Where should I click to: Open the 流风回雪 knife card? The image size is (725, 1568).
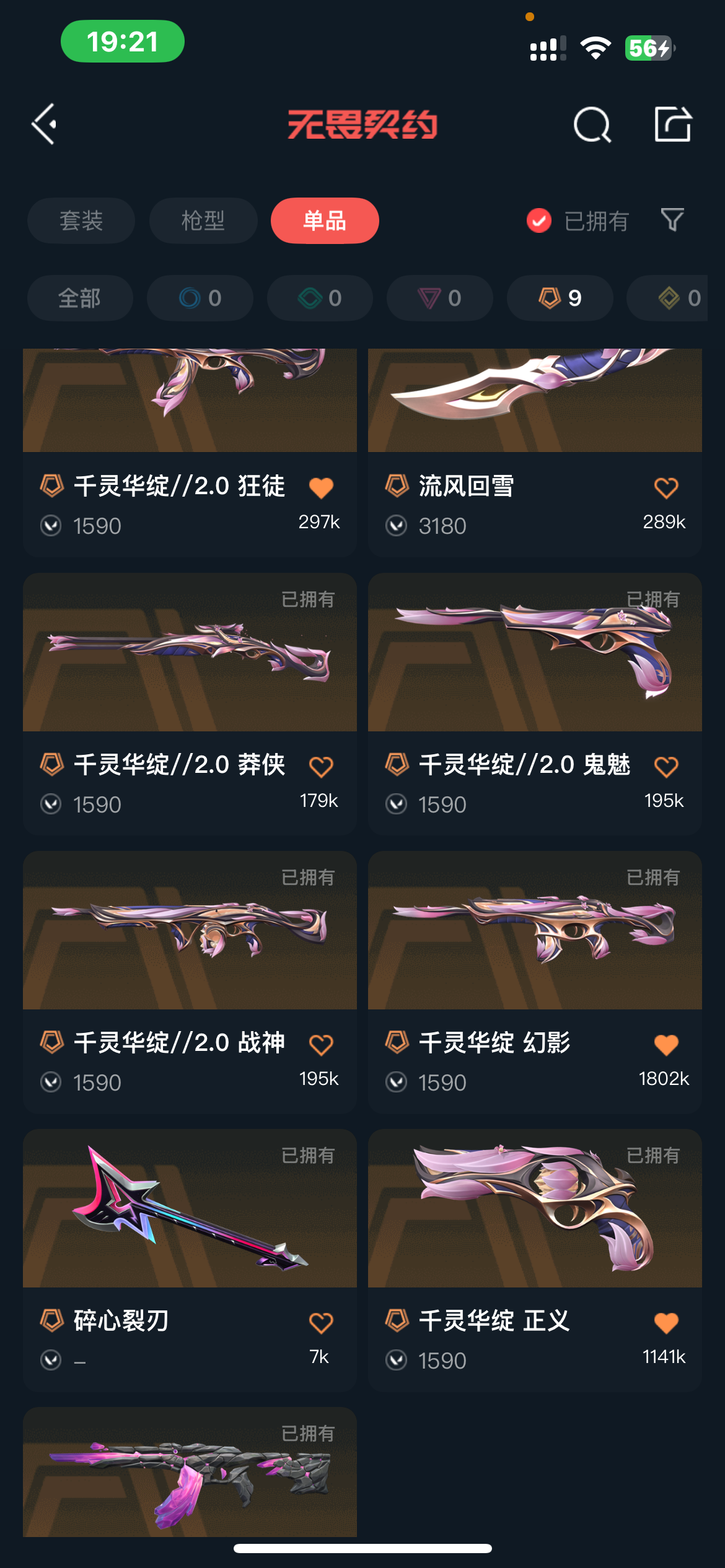point(534,403)
